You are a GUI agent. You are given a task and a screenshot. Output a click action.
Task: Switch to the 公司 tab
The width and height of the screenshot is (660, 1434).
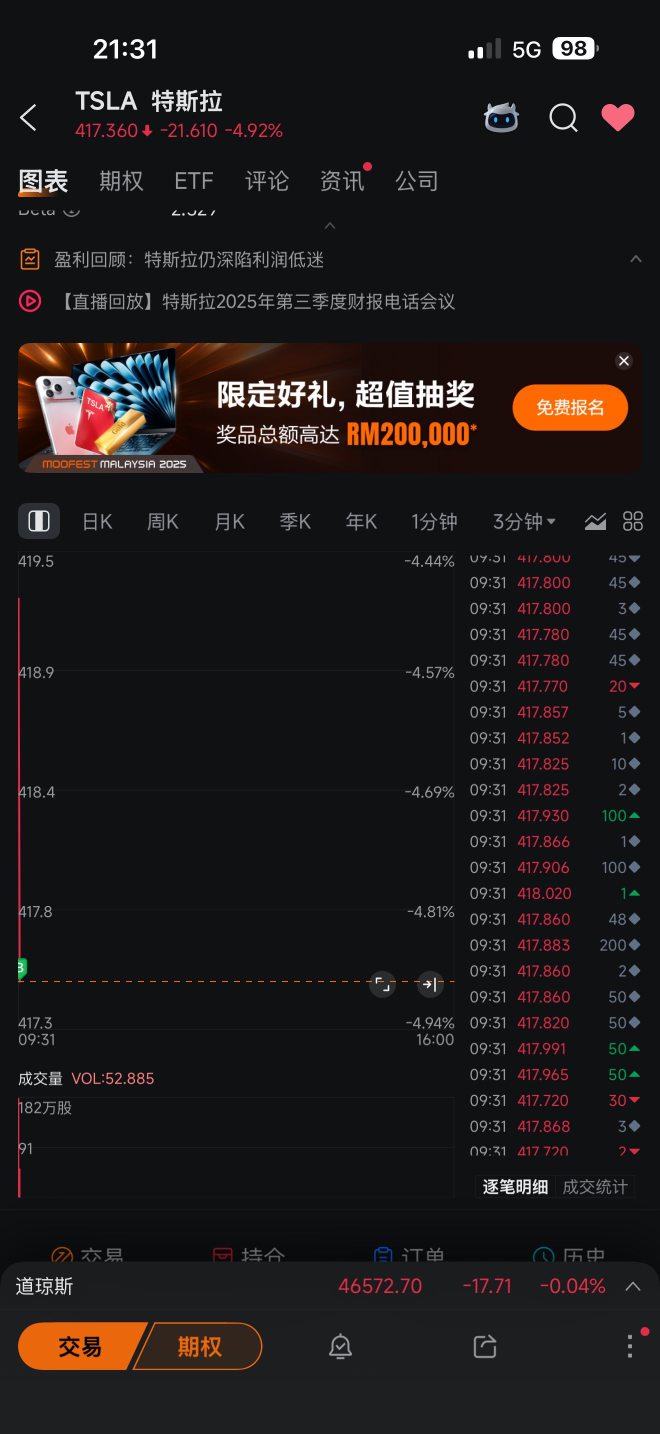pos(417,181)
